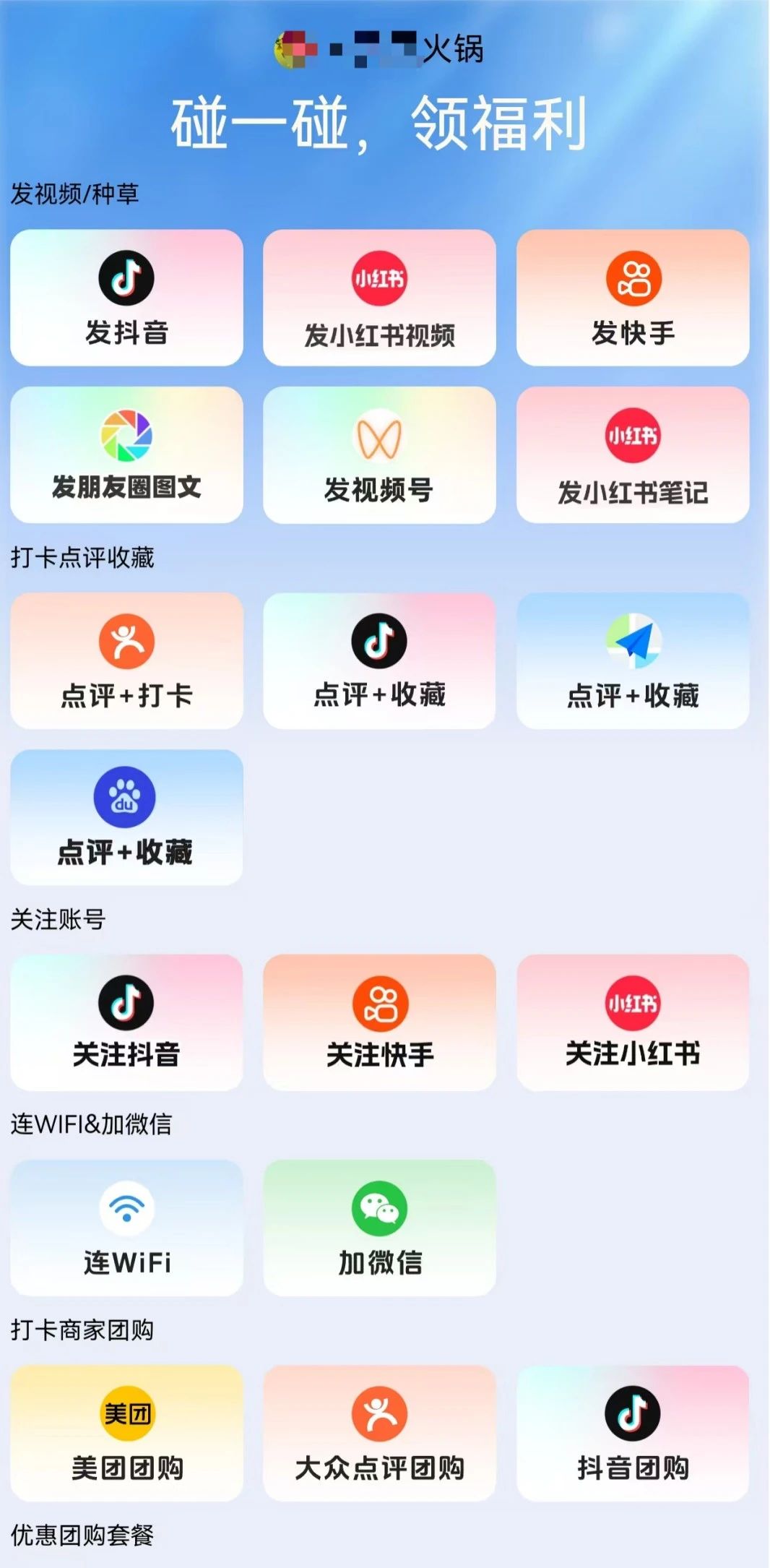
Task: Open 大众点评团购 card
Action: click(379, 1433)
